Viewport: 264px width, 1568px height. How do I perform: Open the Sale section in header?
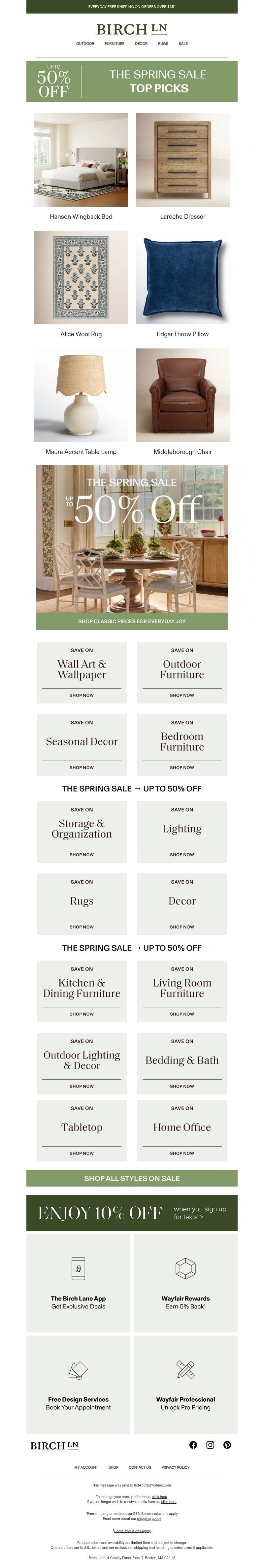pos(183,44)
